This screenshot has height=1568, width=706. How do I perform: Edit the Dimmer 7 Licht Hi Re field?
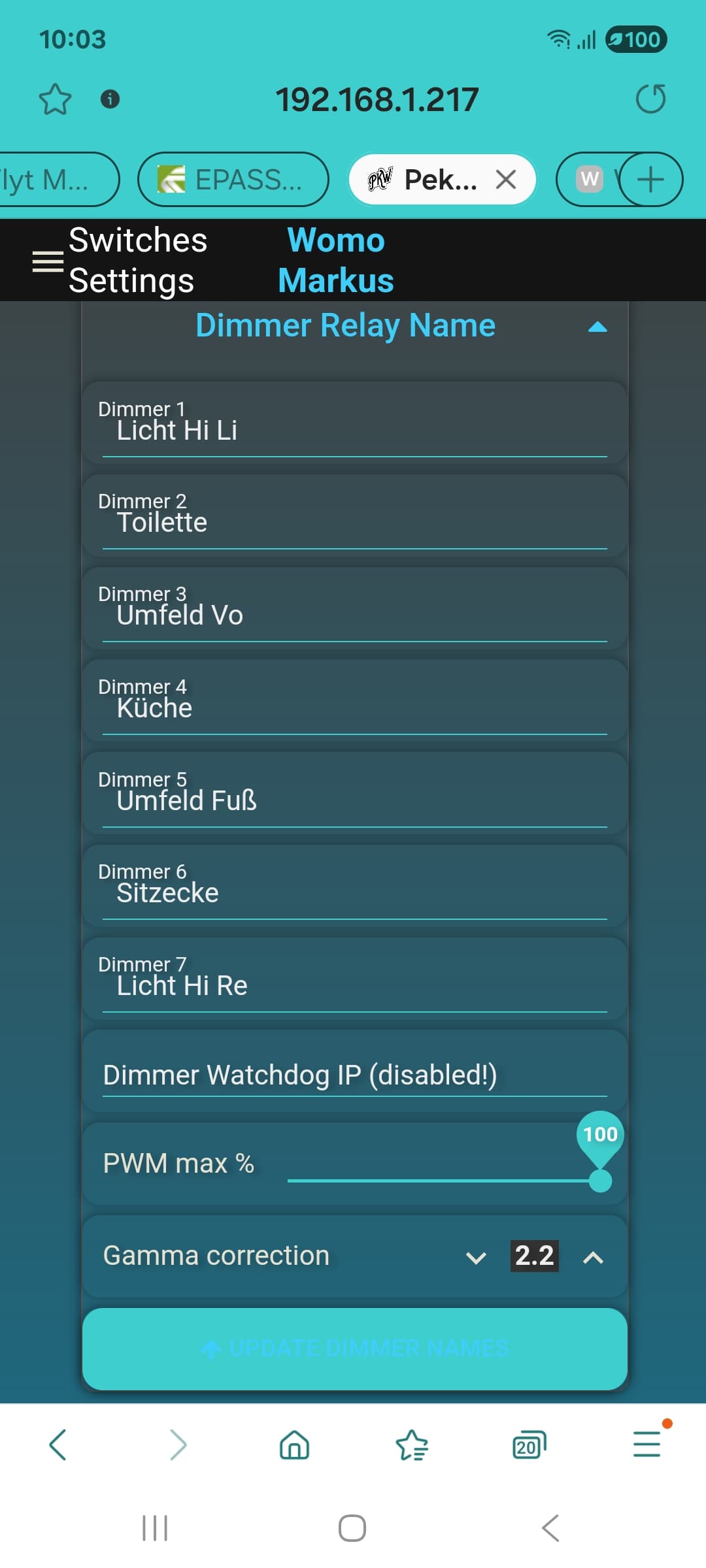point(354,987)
